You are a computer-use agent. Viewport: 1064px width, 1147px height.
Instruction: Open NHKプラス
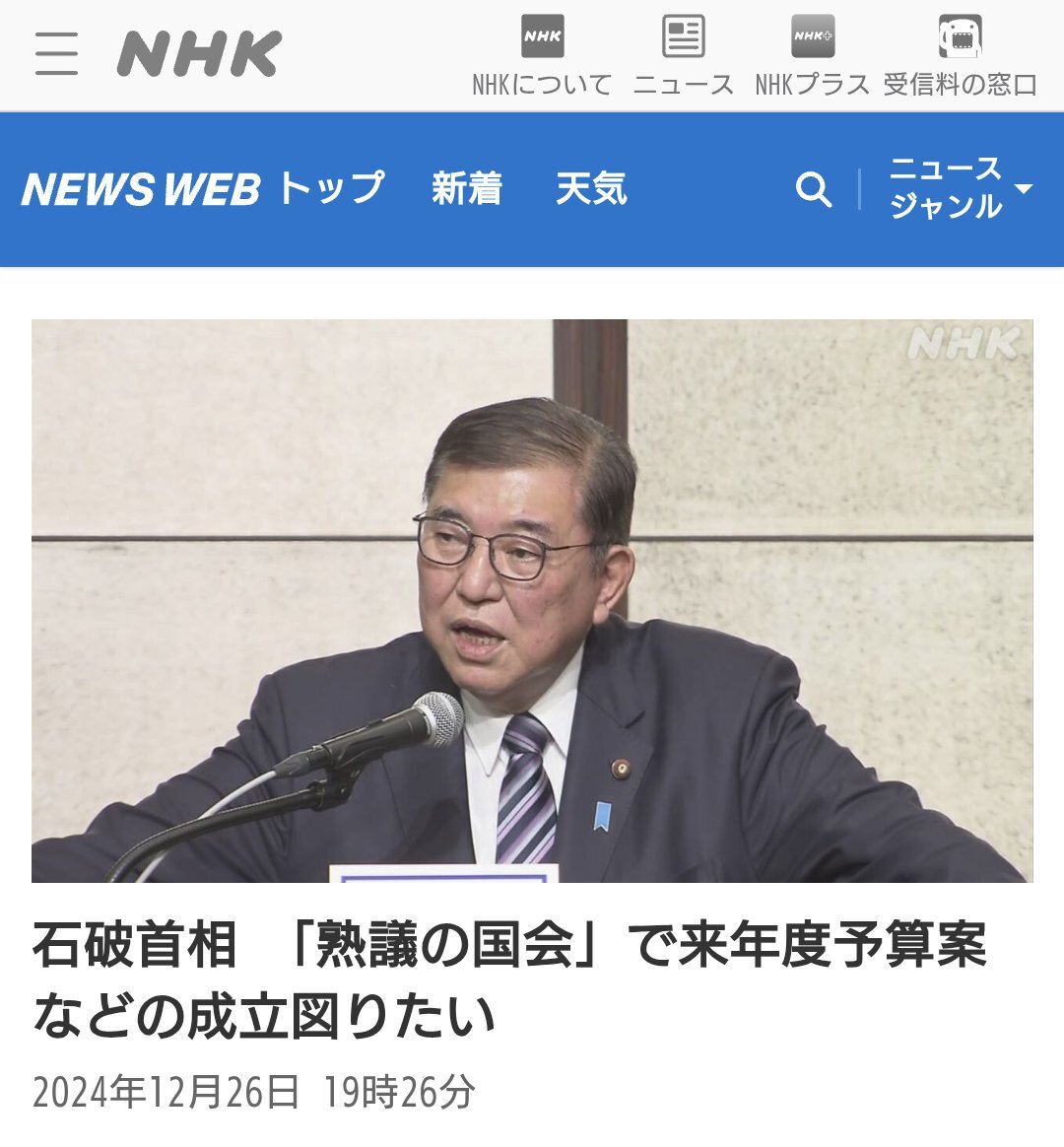[813, 57]
